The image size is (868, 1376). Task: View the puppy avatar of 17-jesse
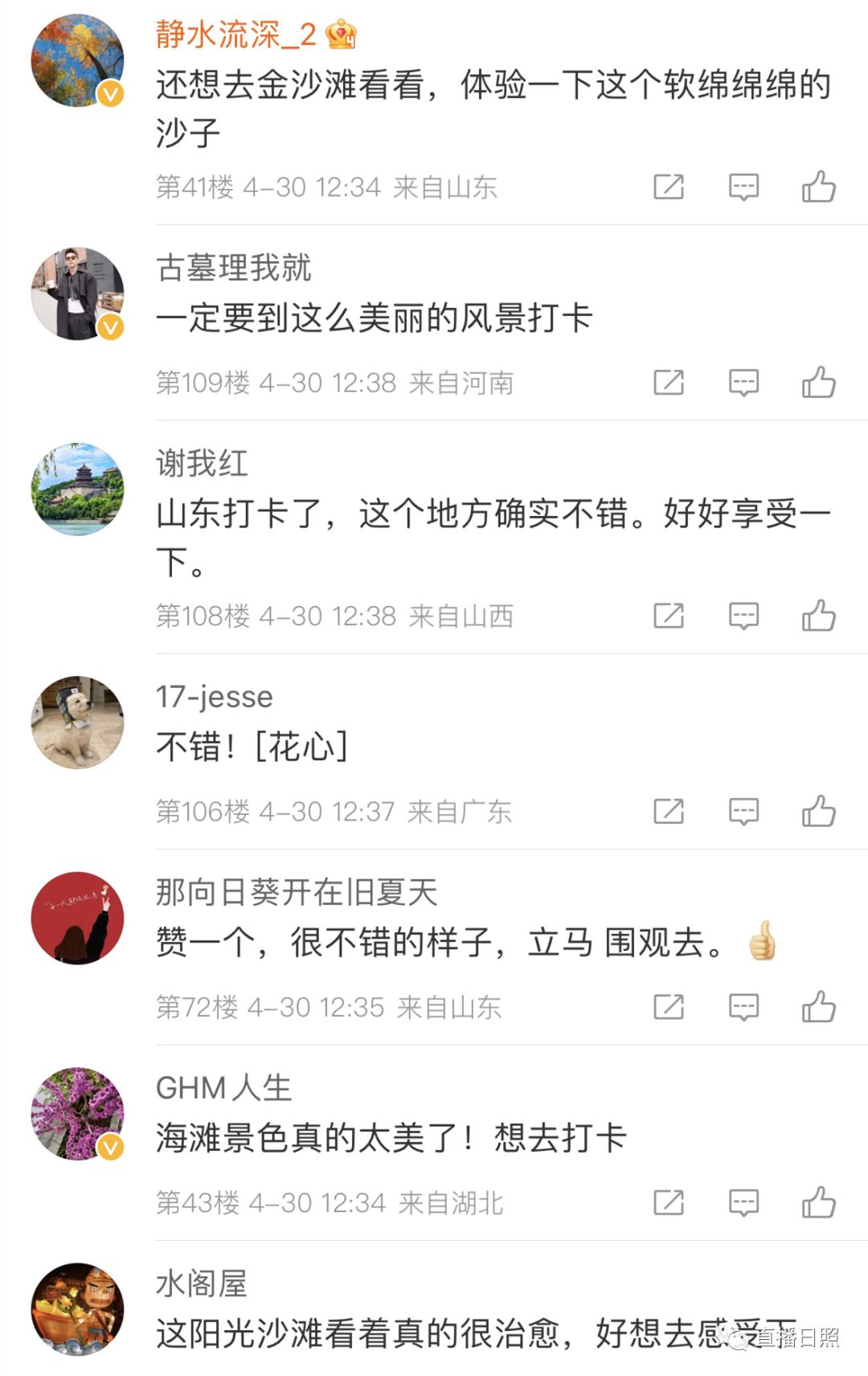click(x=78, y=720)
